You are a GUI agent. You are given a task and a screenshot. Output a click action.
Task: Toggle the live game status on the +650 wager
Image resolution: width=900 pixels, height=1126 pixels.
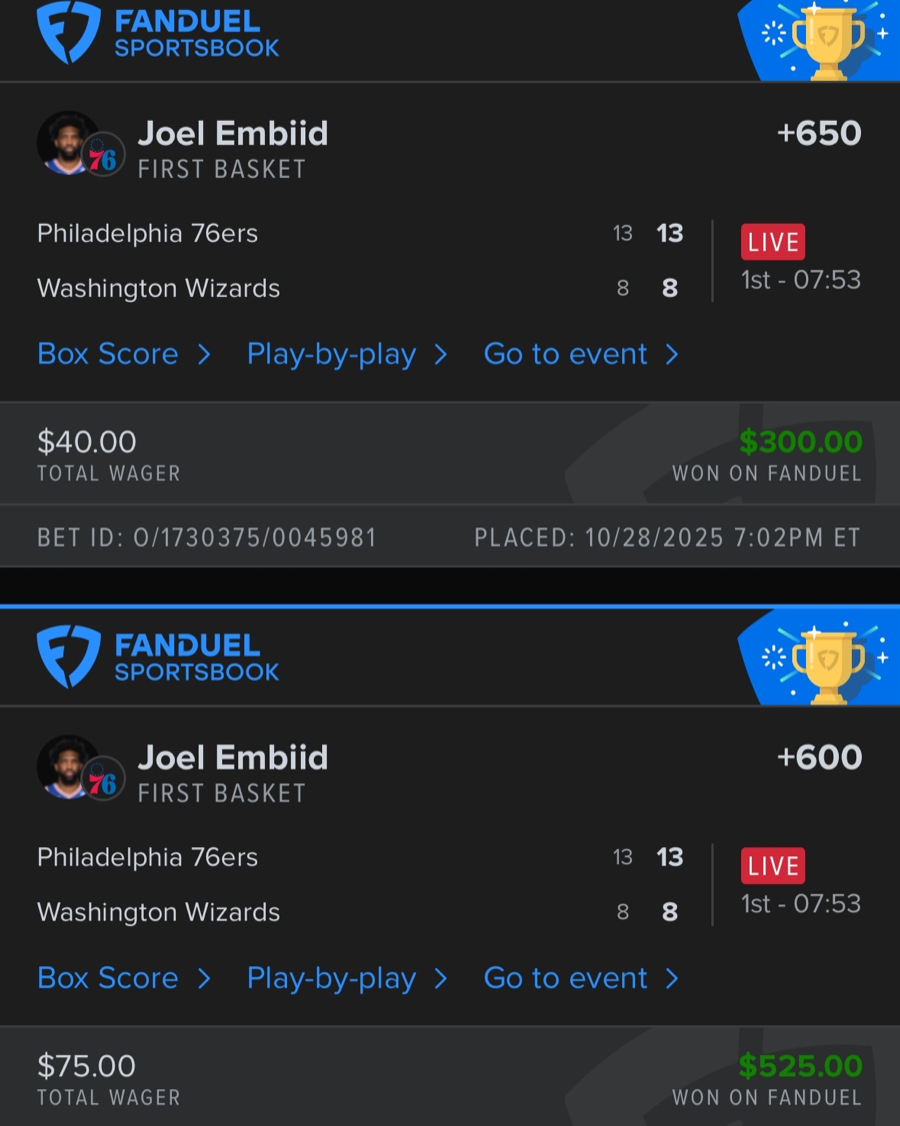pos(772,241)
